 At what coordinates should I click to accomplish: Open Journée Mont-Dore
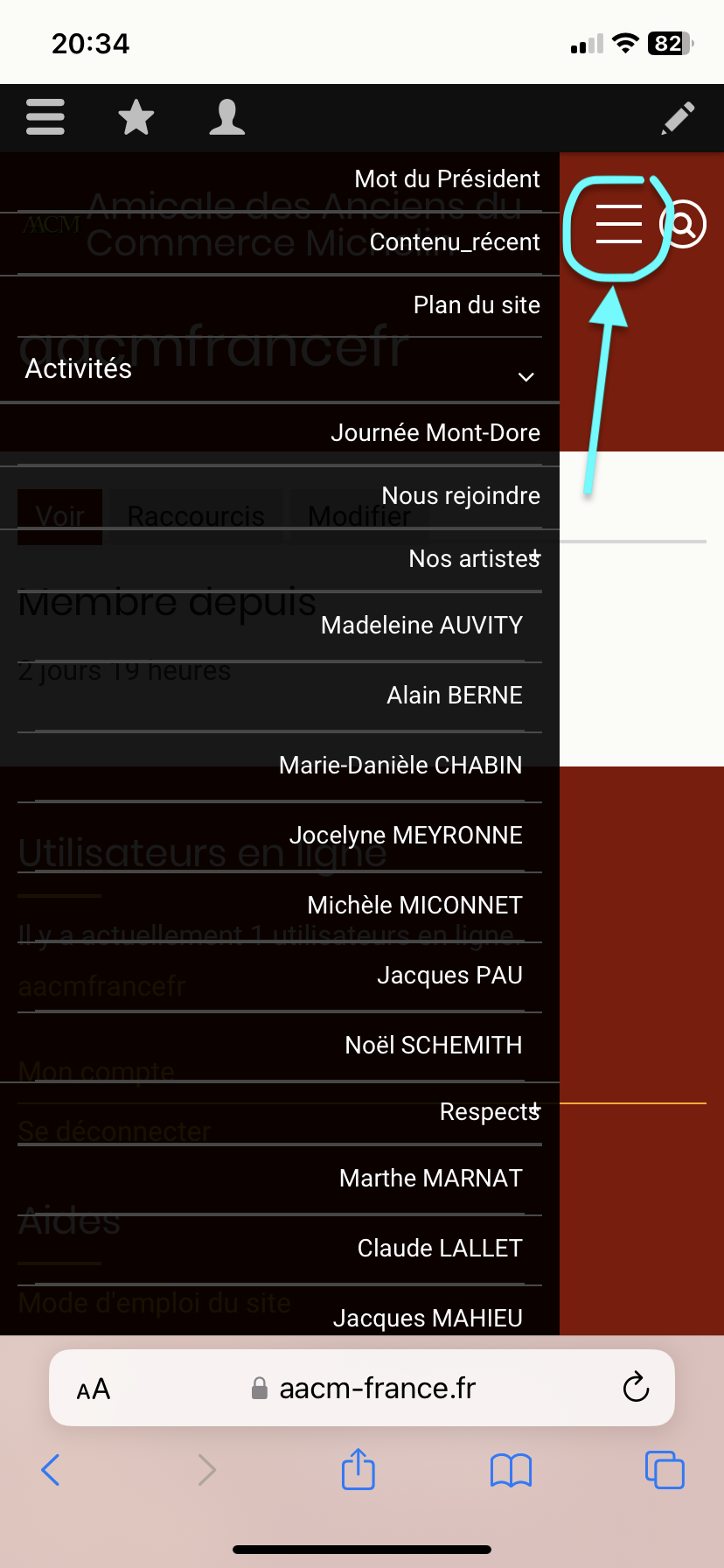coord(435,433)
